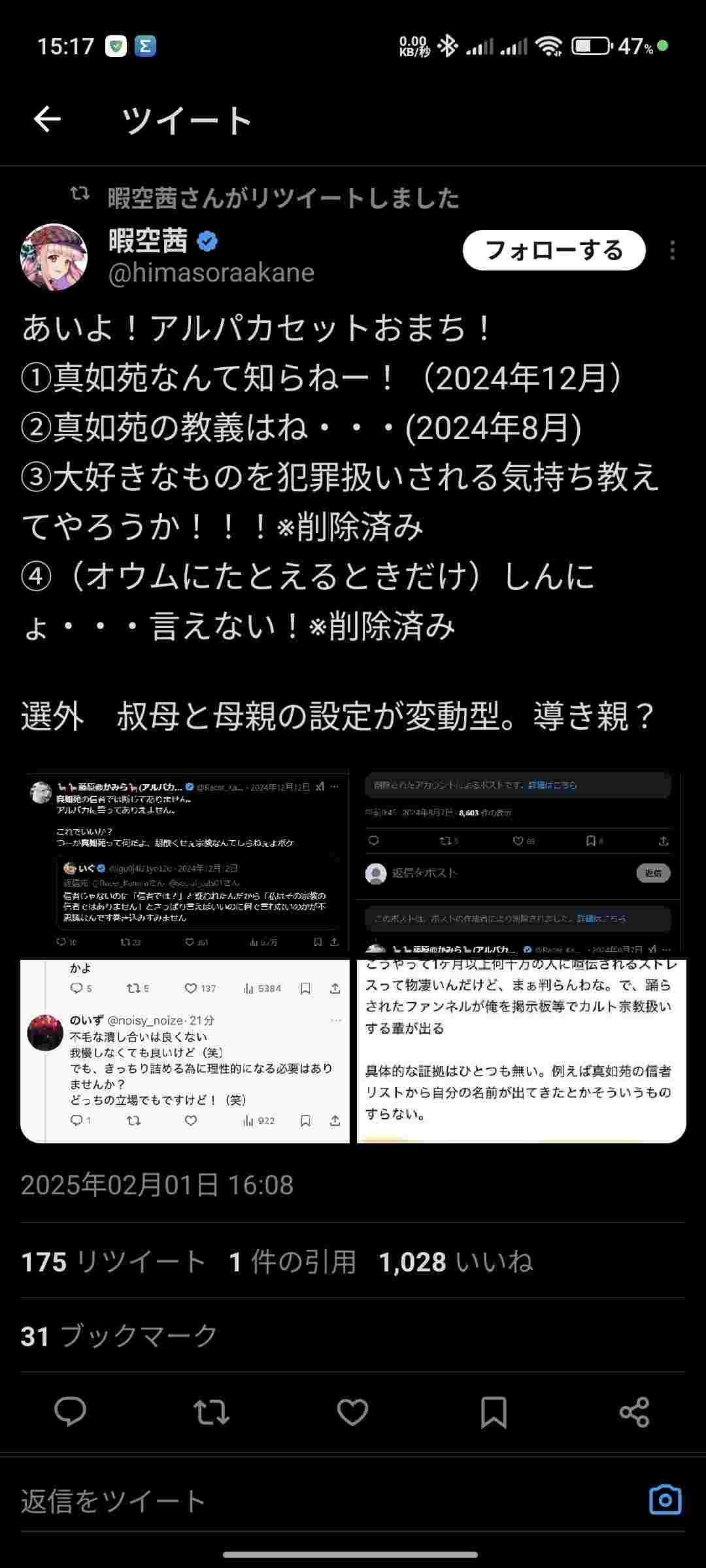Screen dimensions: 706x1568
Task: Retweet this tweet
Action: (x=211, y=1412)
